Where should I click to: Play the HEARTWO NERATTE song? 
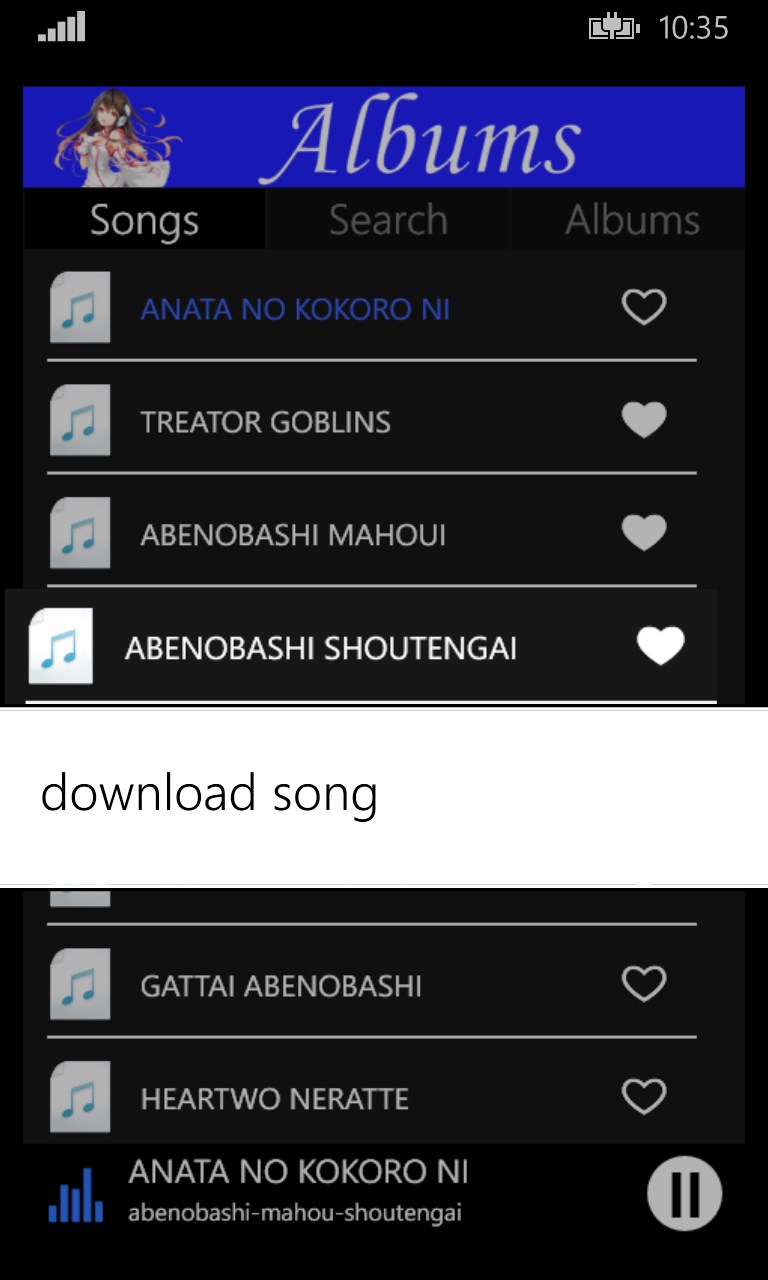pyautogui.click(x=275, y=1099)
